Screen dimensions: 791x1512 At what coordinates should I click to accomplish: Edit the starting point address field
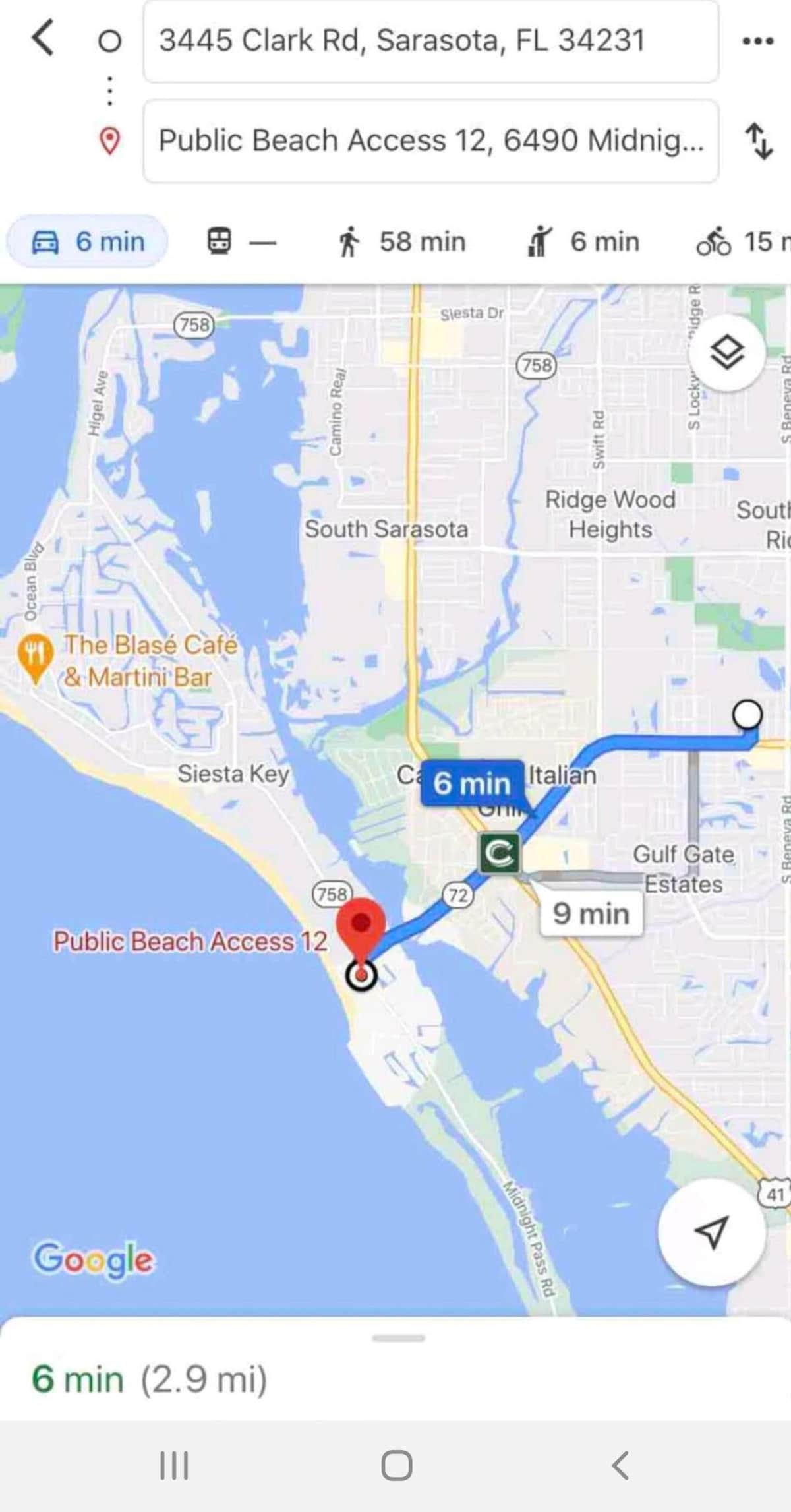[x=430, y=41]
